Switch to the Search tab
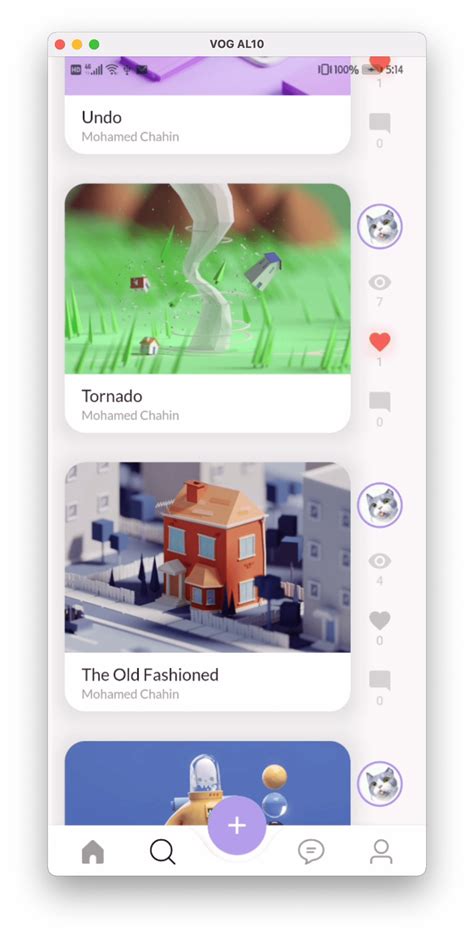The width and height of the screenshot is (474, 939). coord(162,851)
